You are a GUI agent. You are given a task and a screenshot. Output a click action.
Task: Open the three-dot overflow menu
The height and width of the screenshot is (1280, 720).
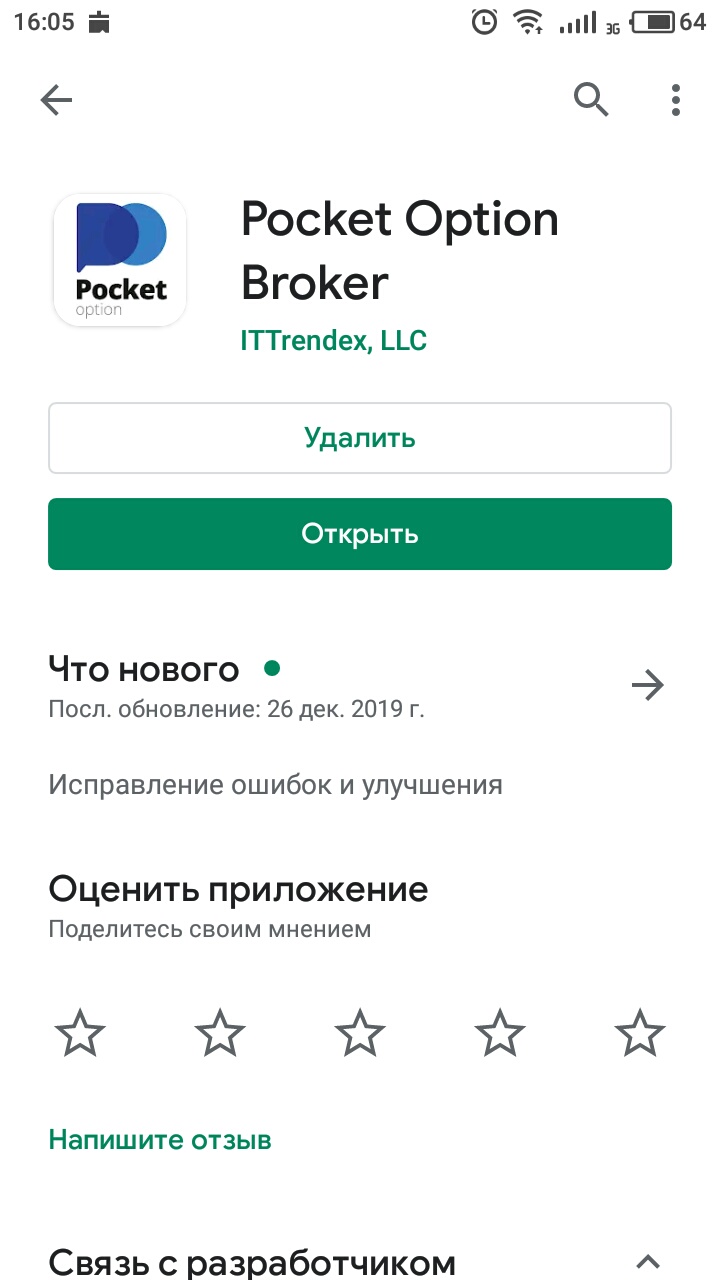point(676,100)
